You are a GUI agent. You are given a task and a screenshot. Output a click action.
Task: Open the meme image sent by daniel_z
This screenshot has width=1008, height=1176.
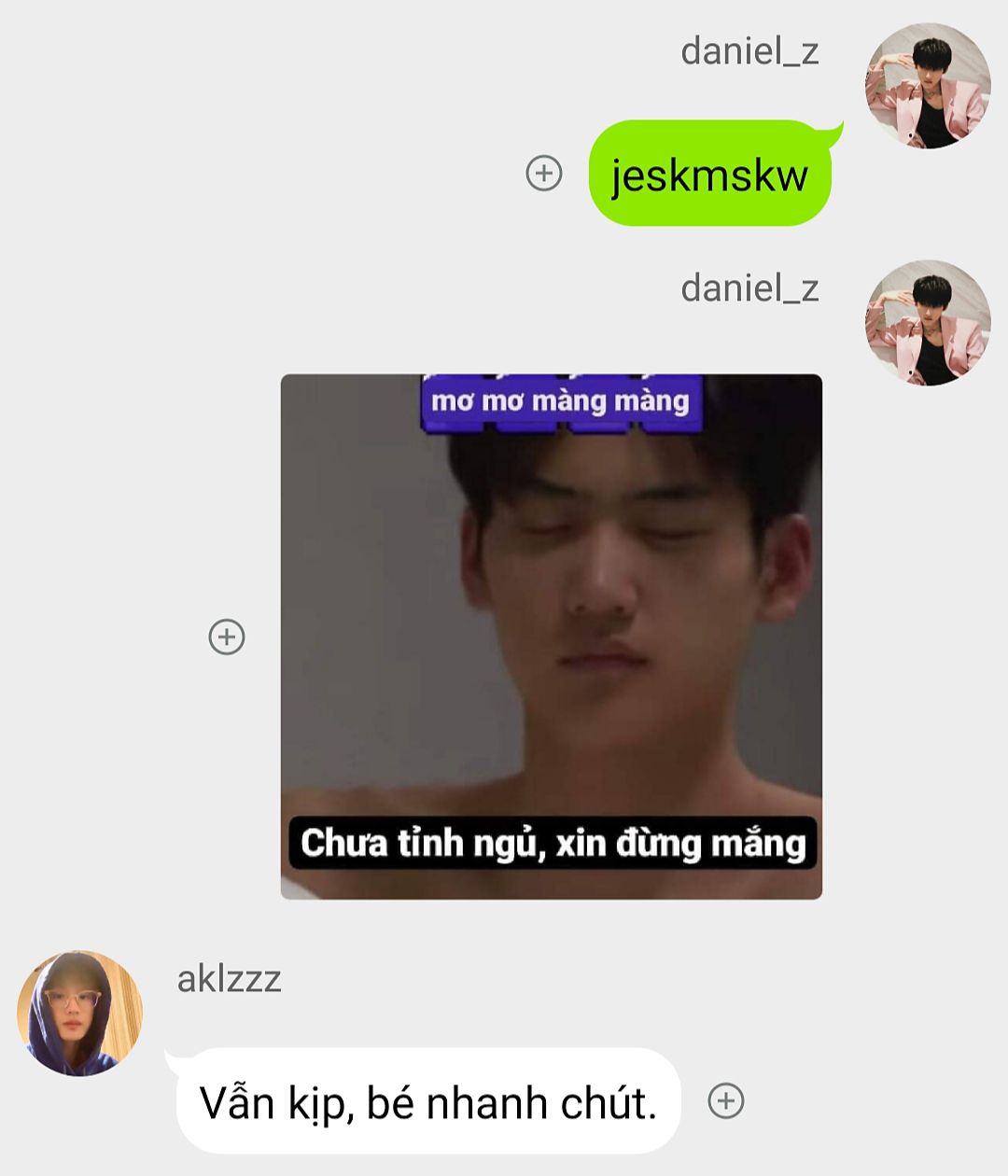[552, 637]
